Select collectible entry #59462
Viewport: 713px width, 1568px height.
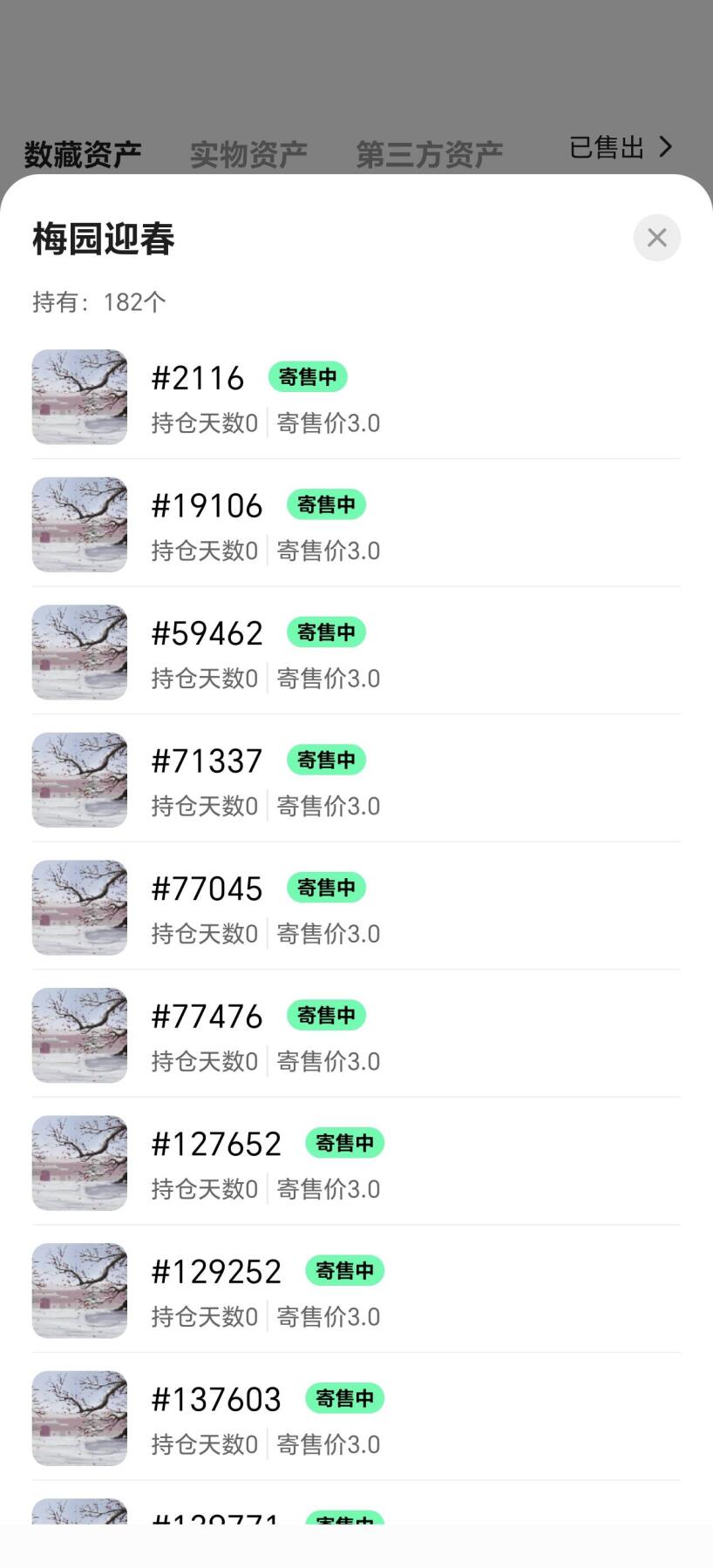pyautogui.click(x=207, y=632)
